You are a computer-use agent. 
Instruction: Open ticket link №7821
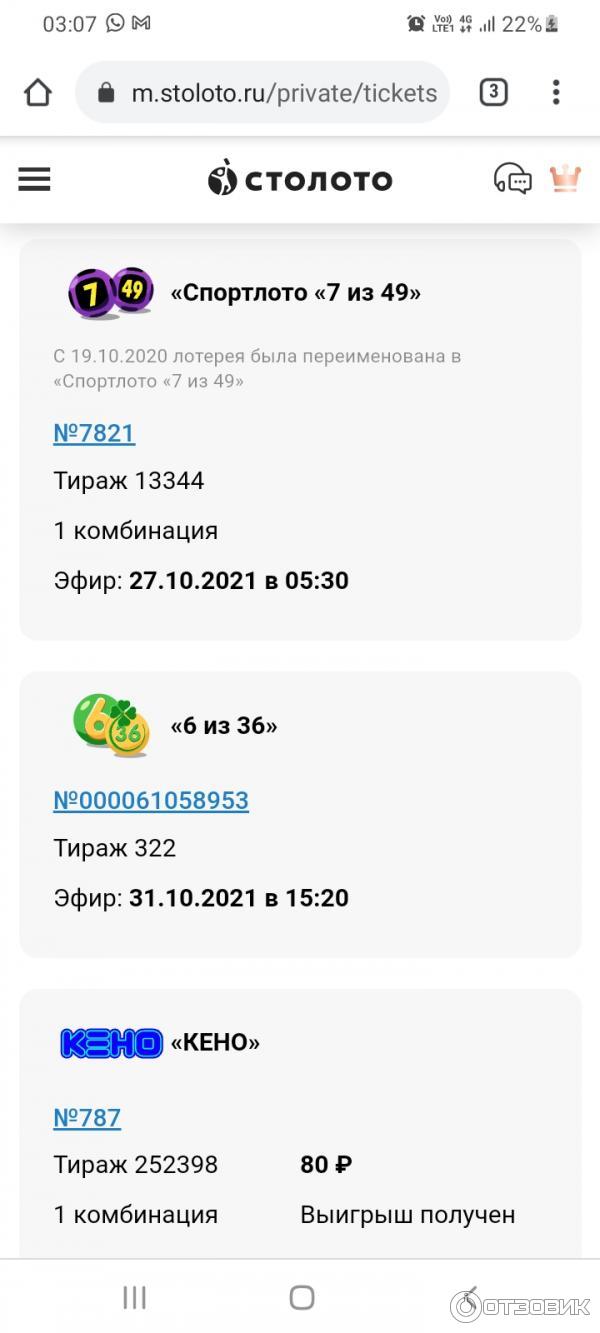click(x=94, y=433)
